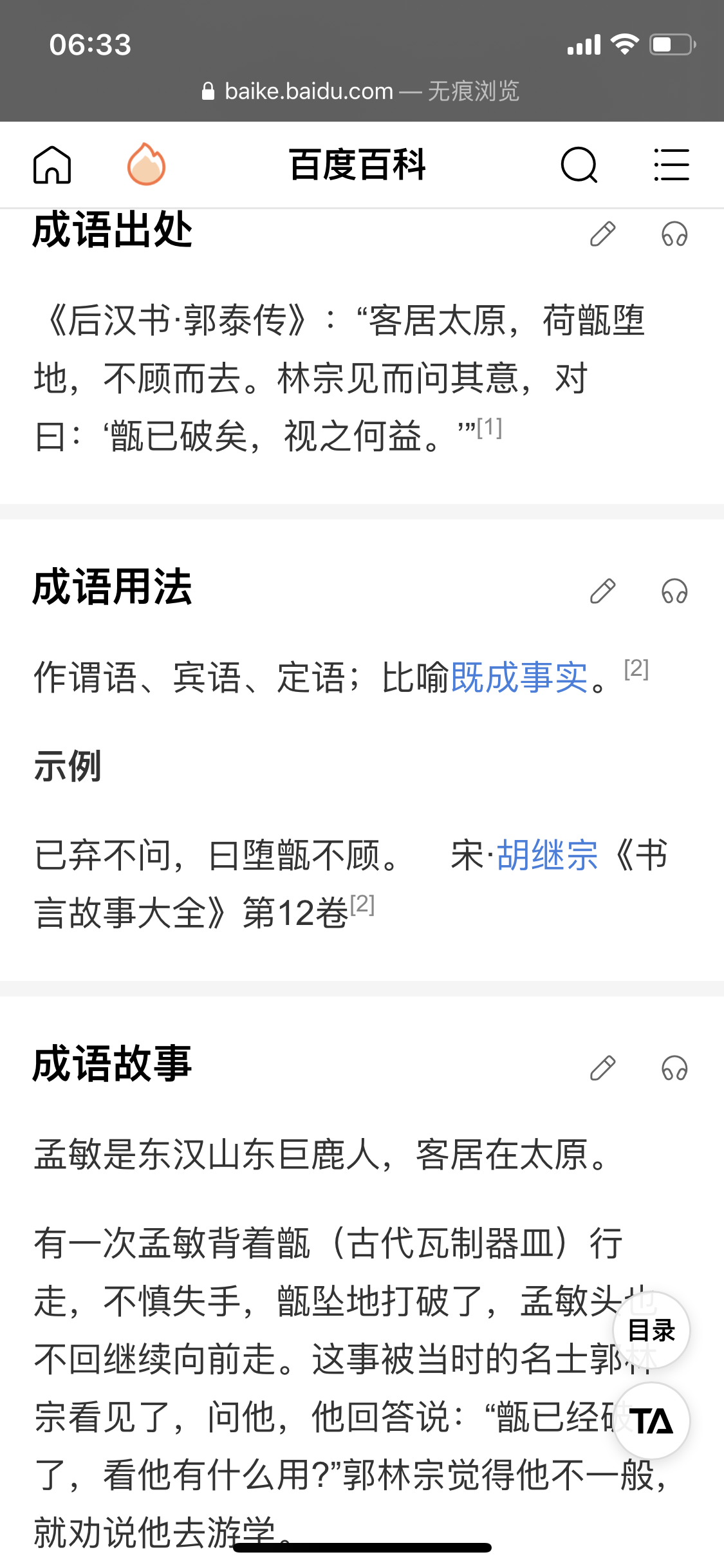
Task: Open the 目录 table of contents
Action: (651, 1330)
